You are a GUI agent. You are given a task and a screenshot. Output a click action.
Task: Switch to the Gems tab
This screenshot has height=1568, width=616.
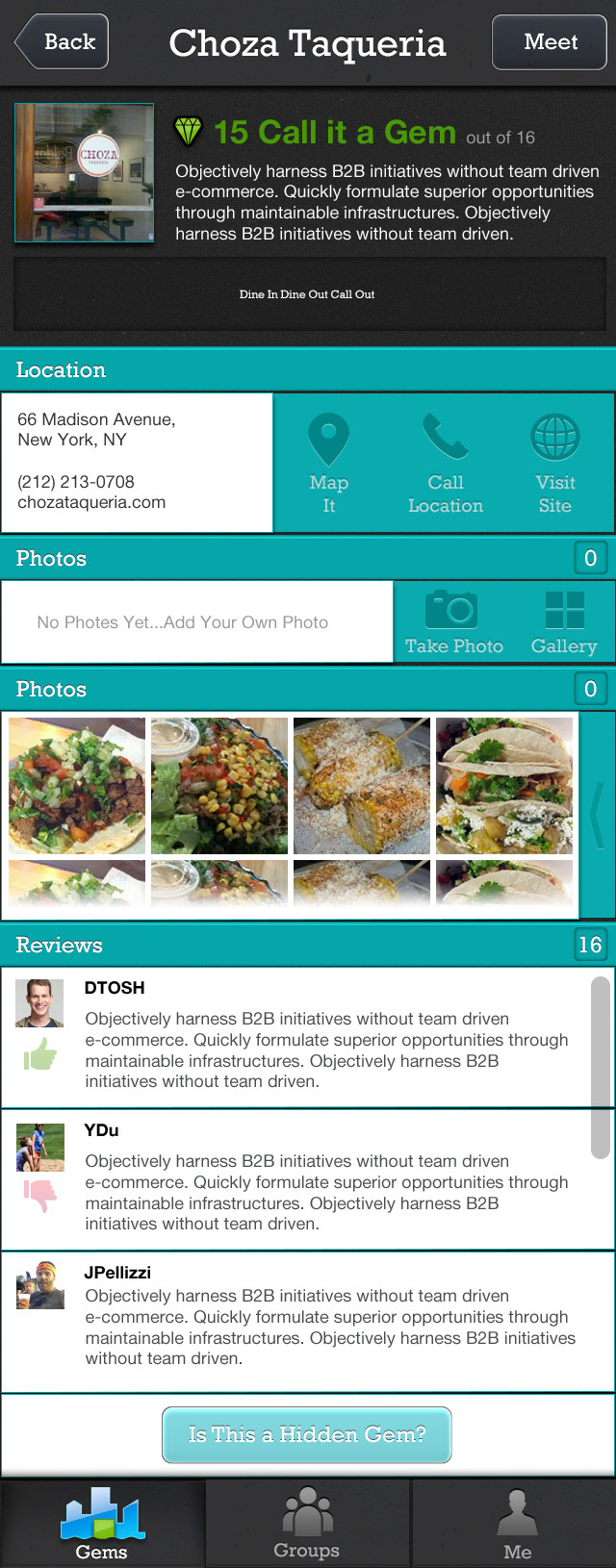click(102, 1524)
